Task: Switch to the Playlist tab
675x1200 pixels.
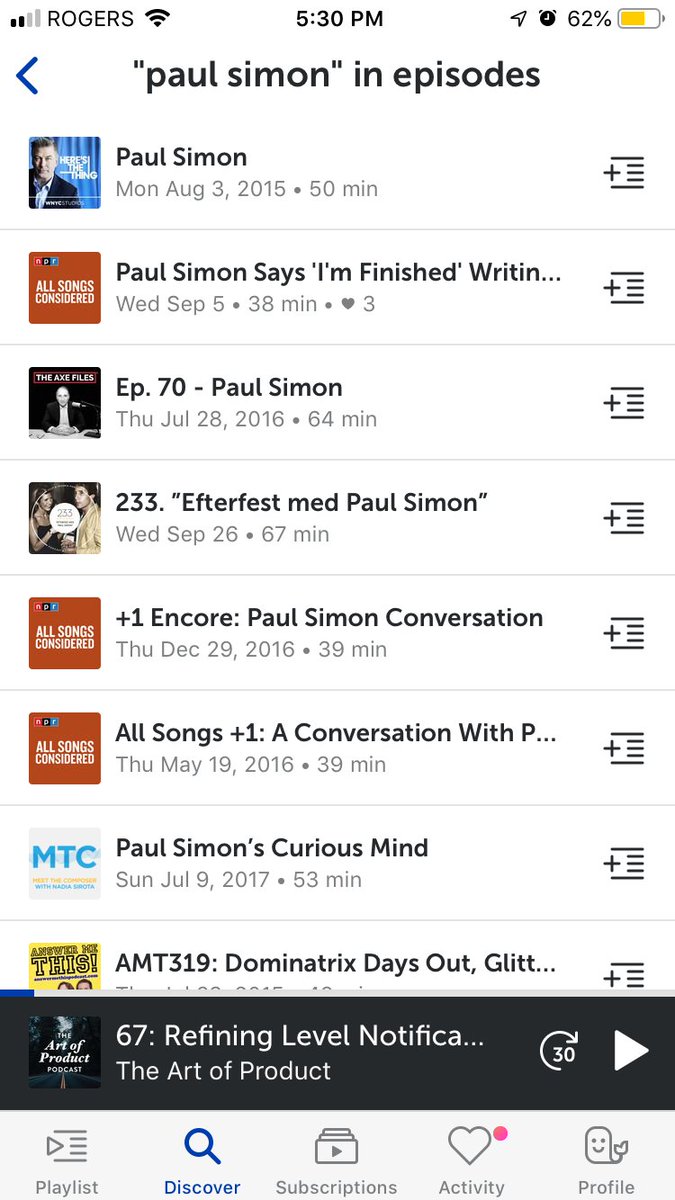Action: click(x=67, y=1160)
